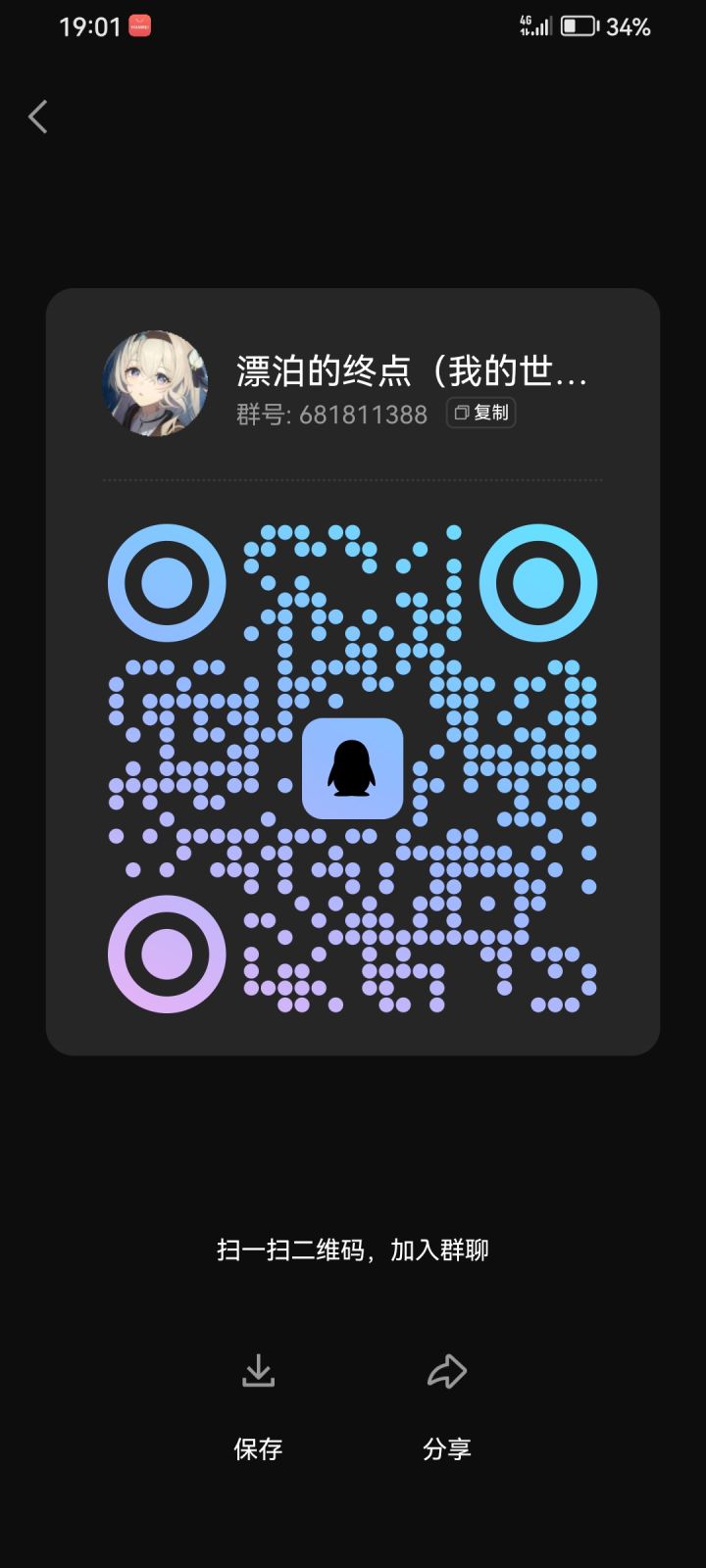Tap the download icon above 保存

coord(258,1371)
